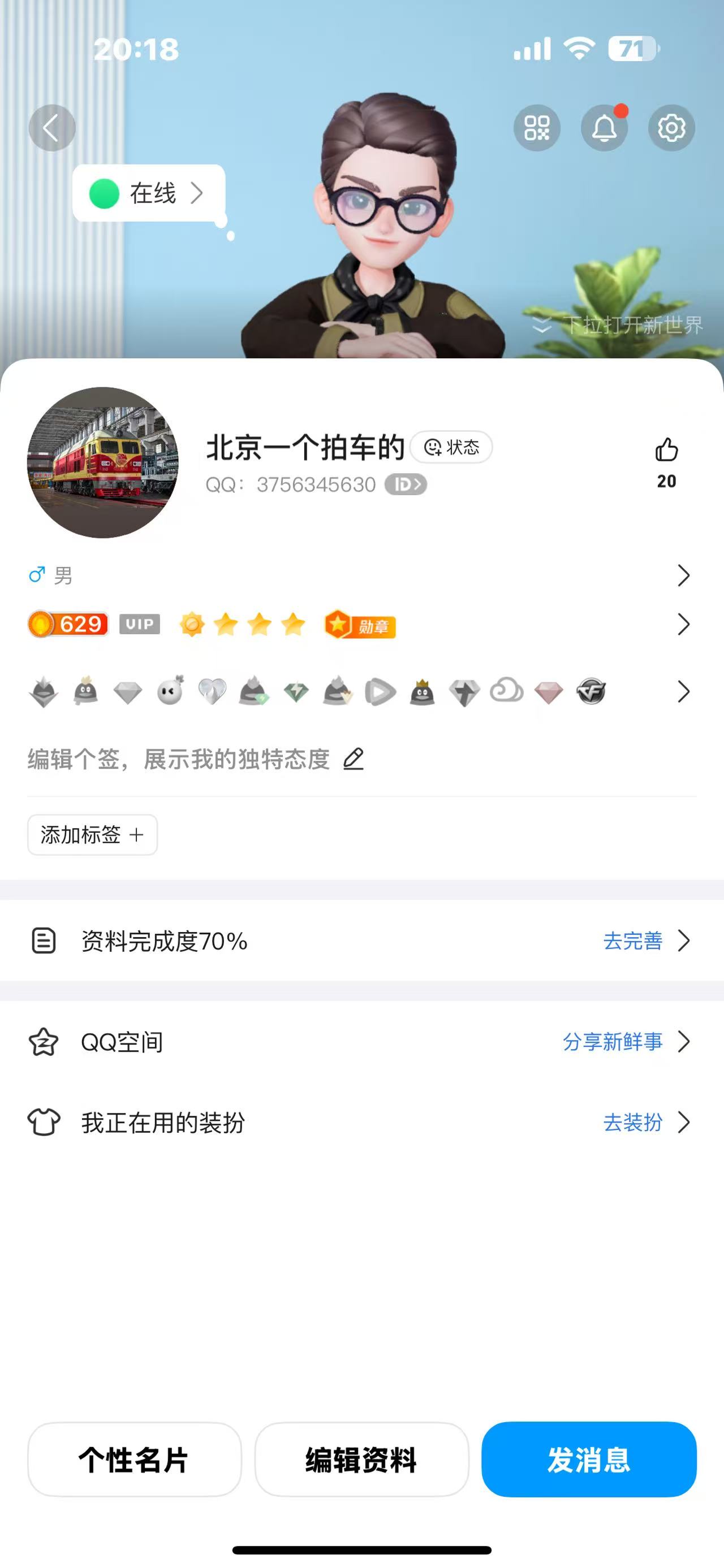Image resolution: width=724 pixels, height=1568 pixels.
Task: Change the 在线 online status
Action: pos(149,193)
